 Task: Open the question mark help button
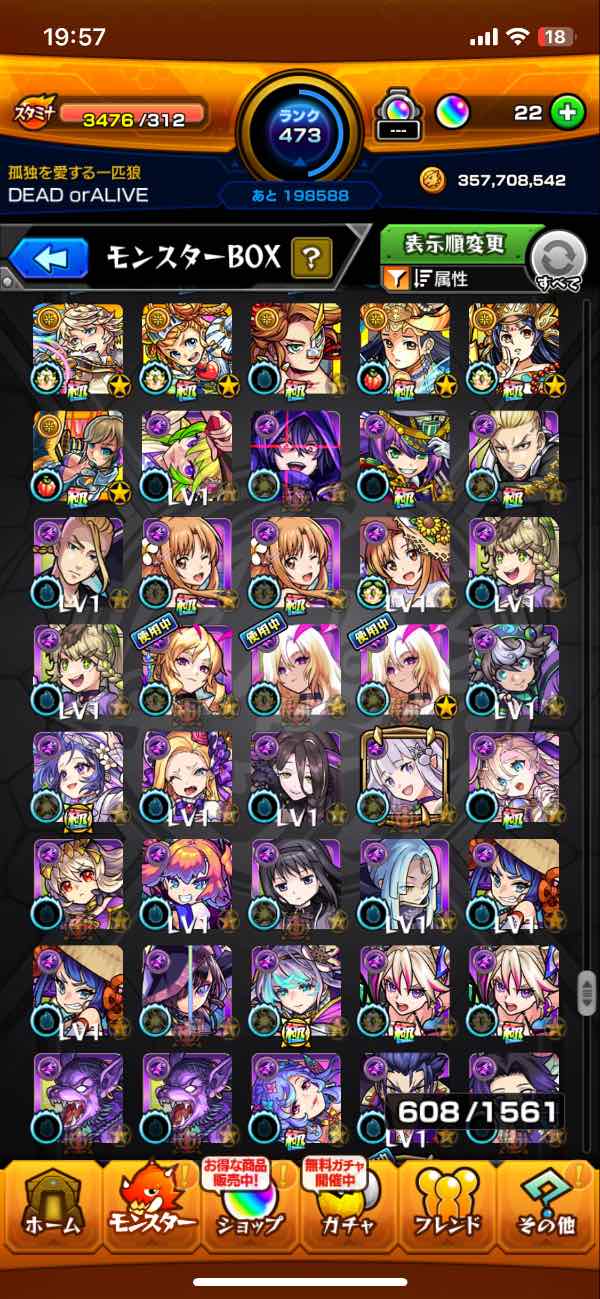[x=312, y=259]
